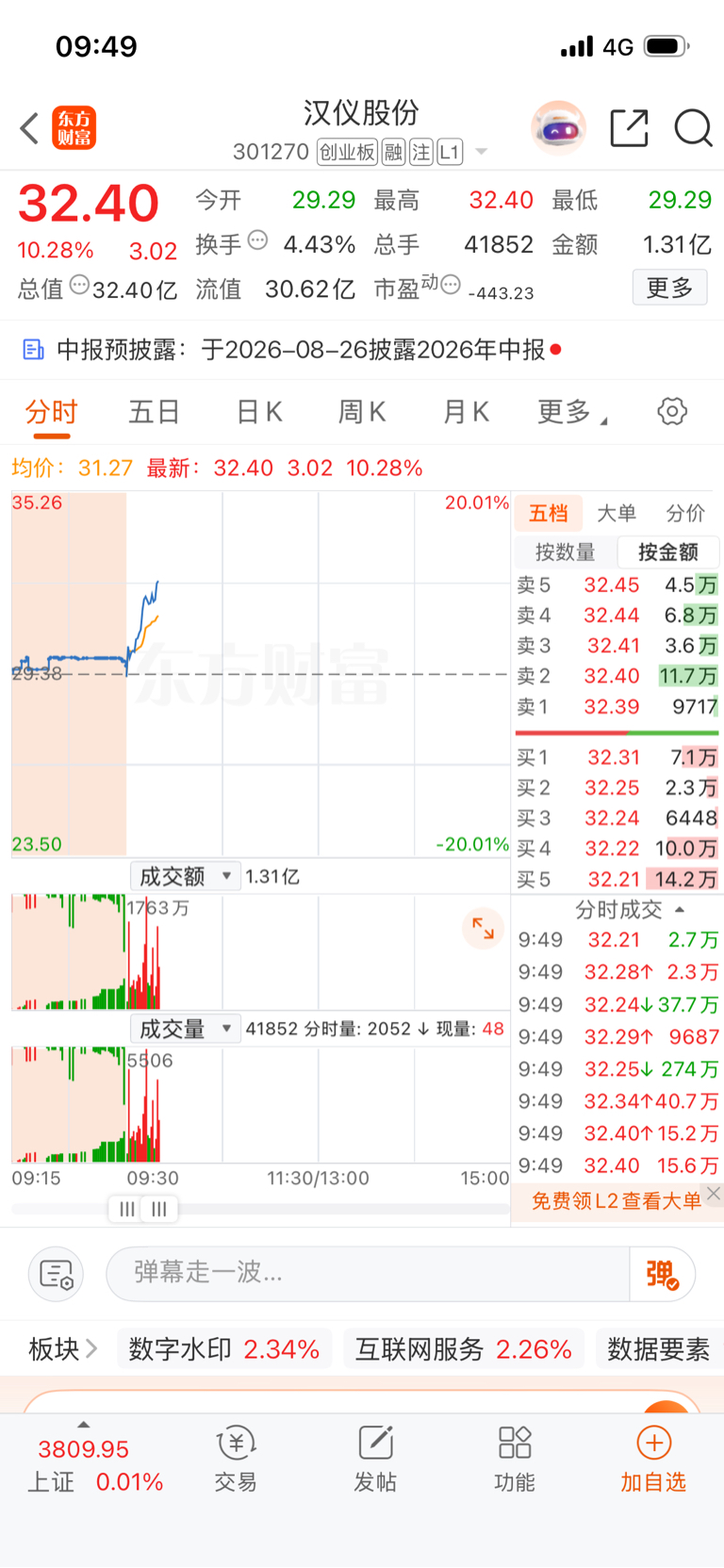Viewport: 724px width, 1568px height.
Task: Tap 更多 button beside quote details
Action: pos(669,288)
